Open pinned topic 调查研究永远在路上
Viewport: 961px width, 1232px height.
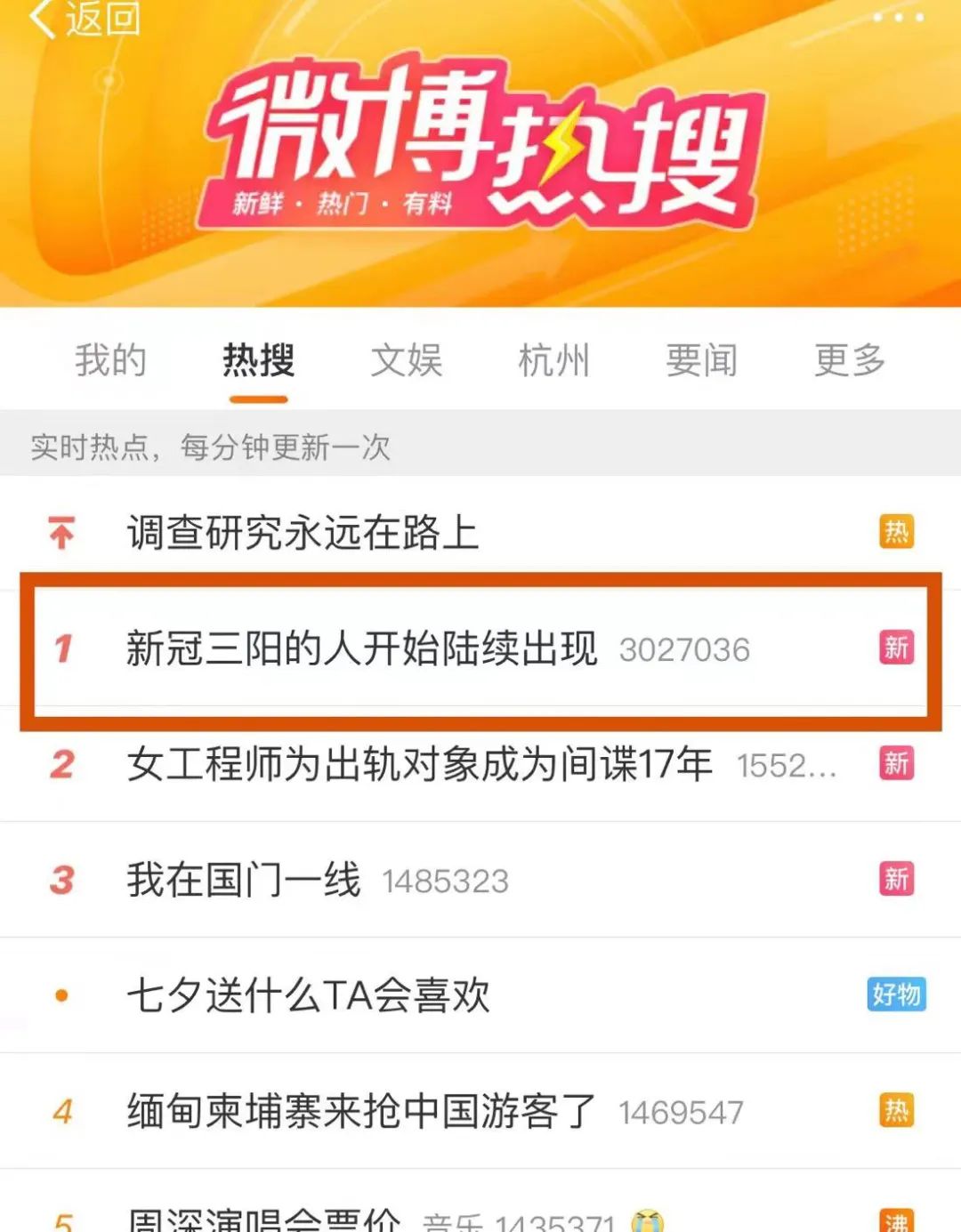pyautogui.click(x=303, y=533)
